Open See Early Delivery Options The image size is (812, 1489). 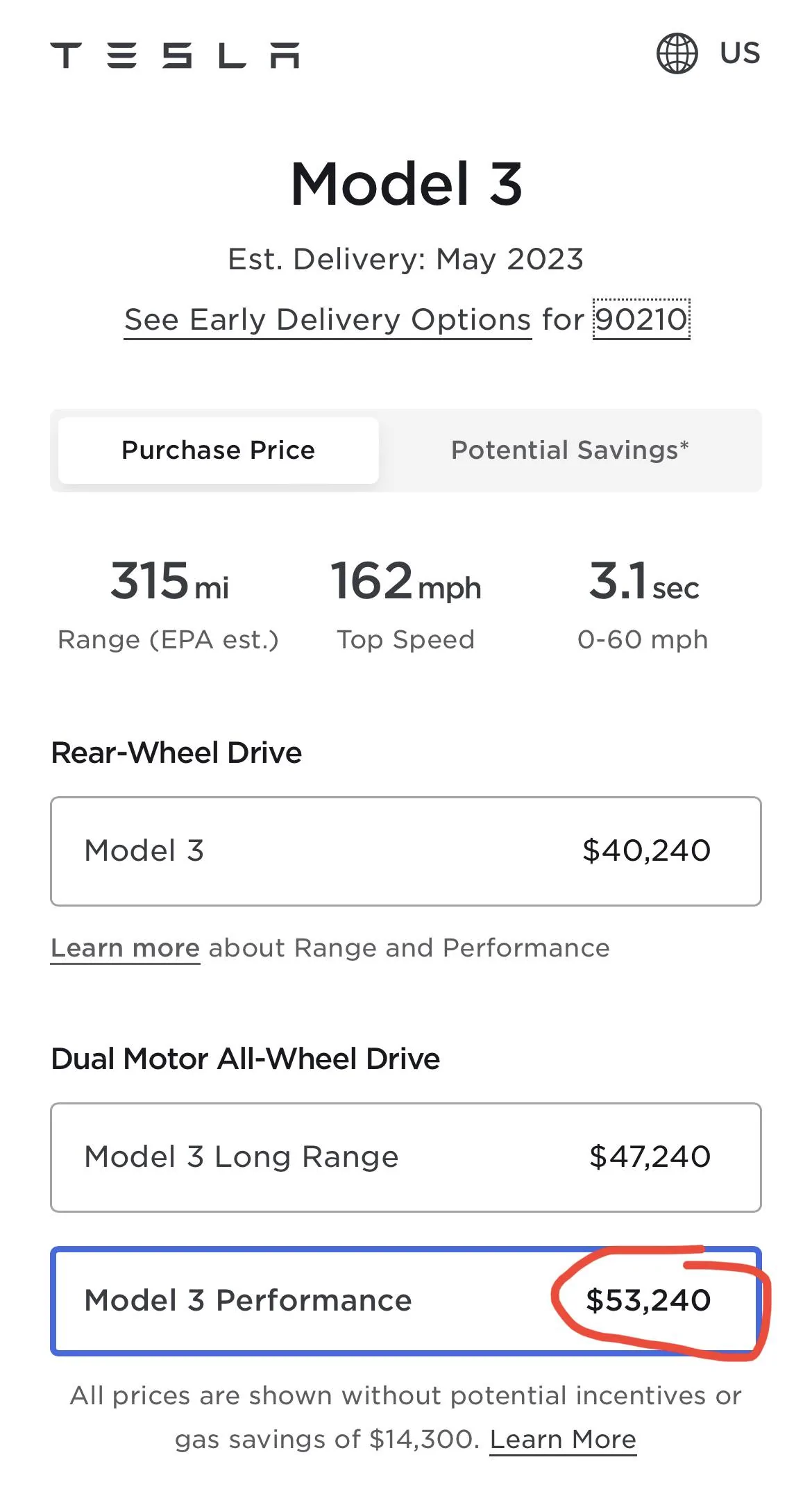pyautogui.click(x=326, y=319)
